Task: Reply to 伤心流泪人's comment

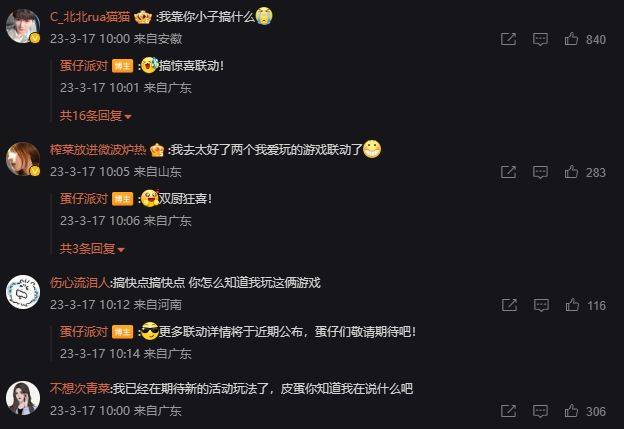Action: tap(540, 305)
